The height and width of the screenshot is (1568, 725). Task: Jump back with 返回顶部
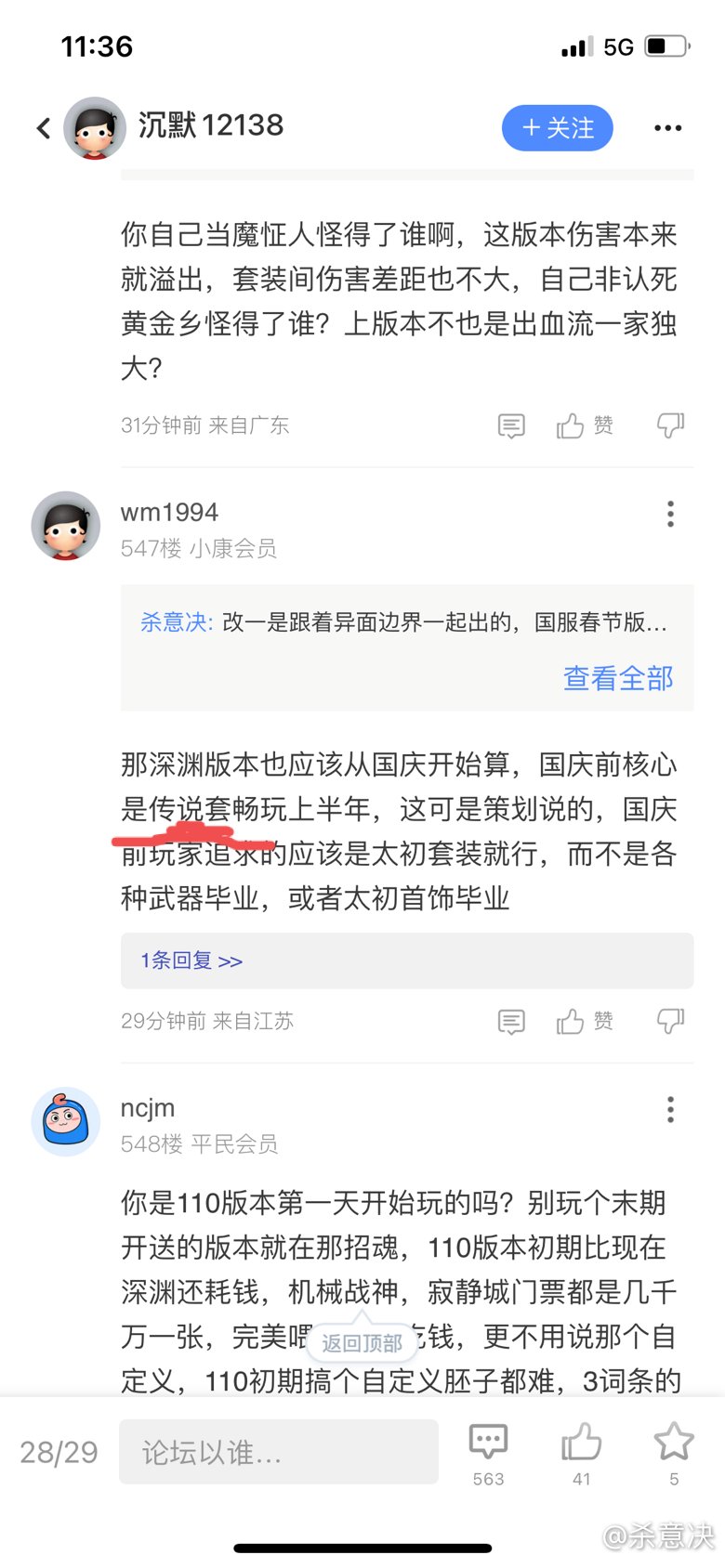point(362,1343)
